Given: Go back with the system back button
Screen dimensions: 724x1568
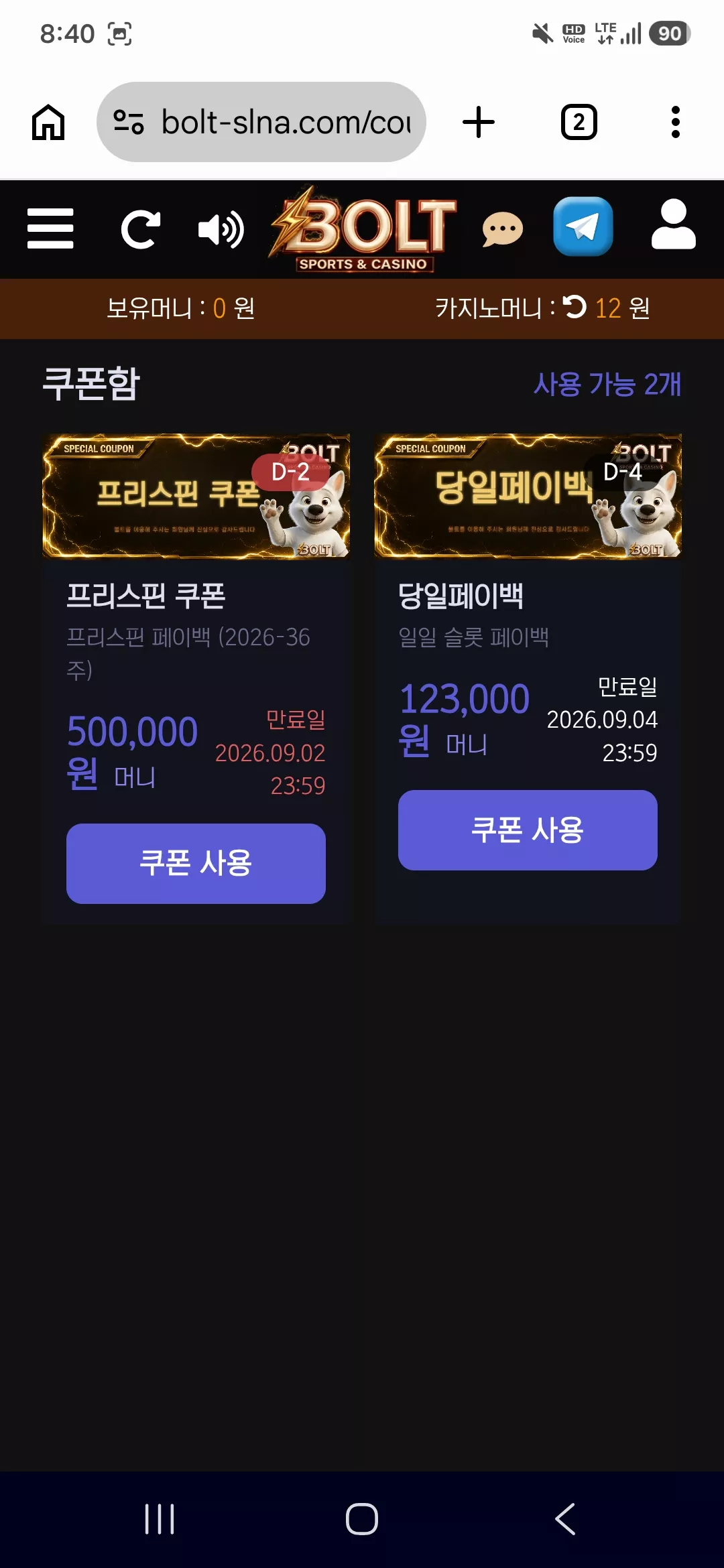Looking at the screenshot, I should pos(565,1519).
